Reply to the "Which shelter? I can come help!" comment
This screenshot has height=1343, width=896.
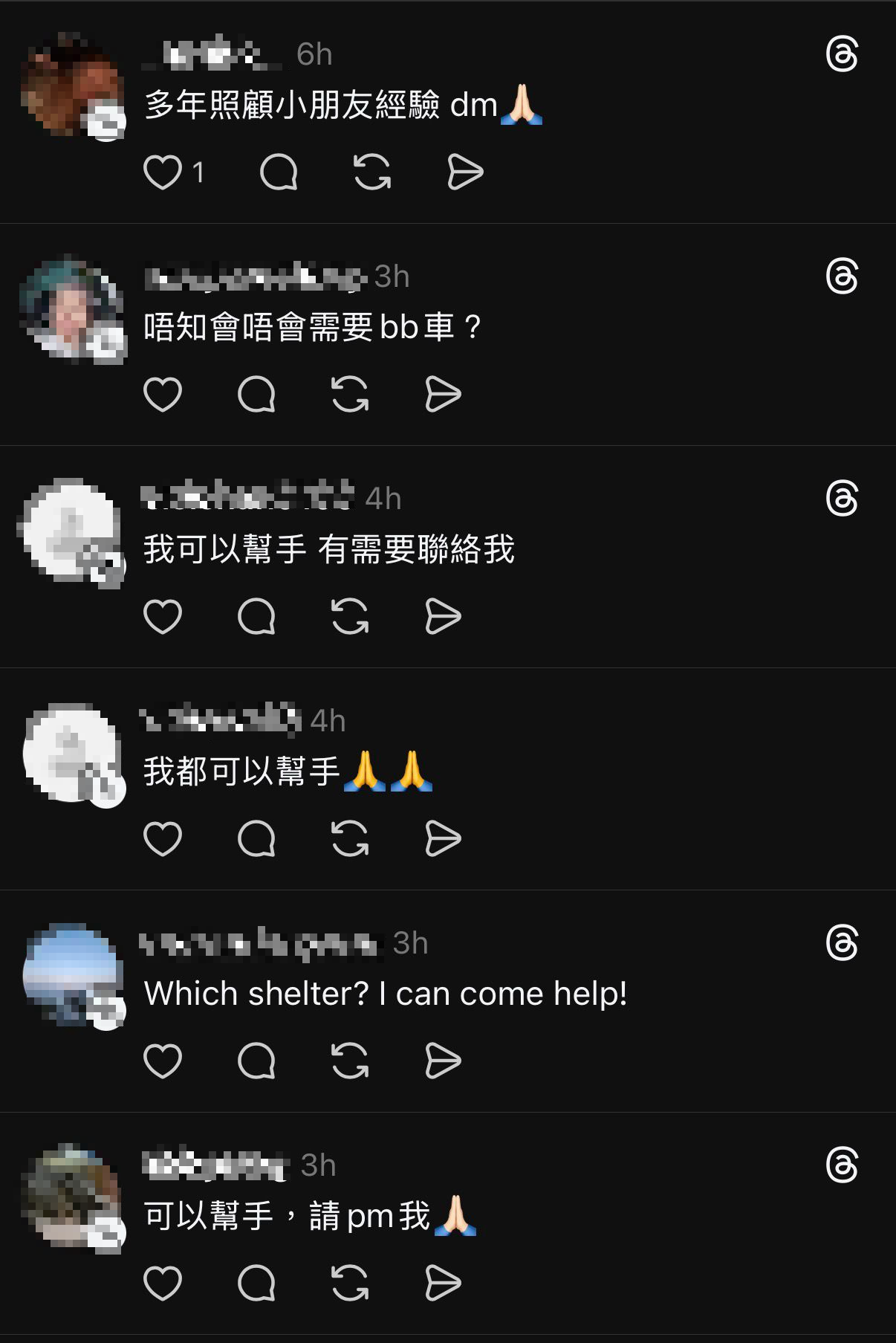click(x=256, y=1062)
